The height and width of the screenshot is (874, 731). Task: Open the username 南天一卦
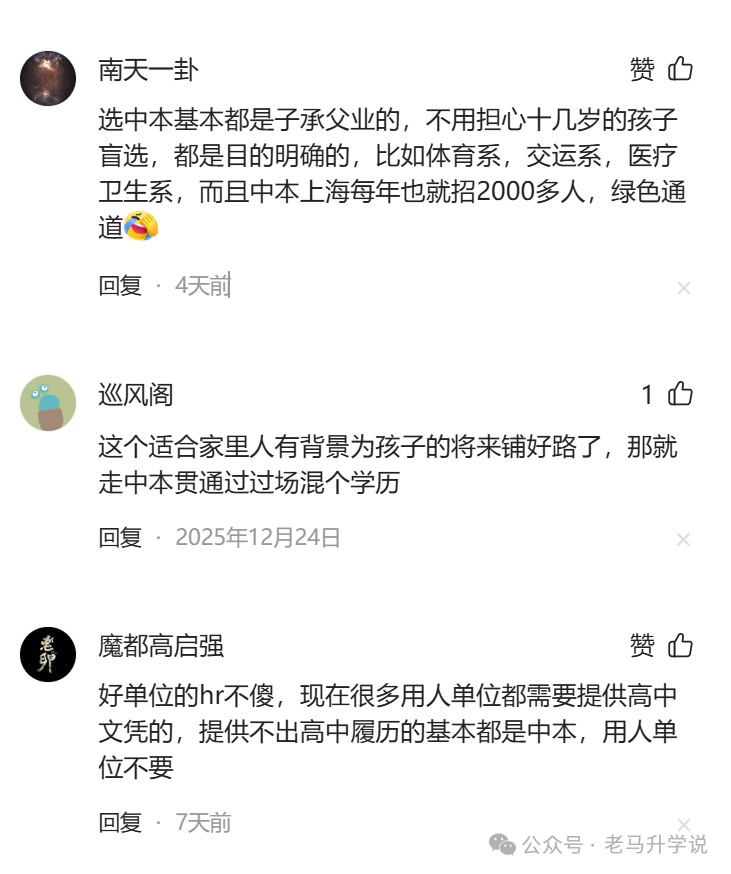148,70
